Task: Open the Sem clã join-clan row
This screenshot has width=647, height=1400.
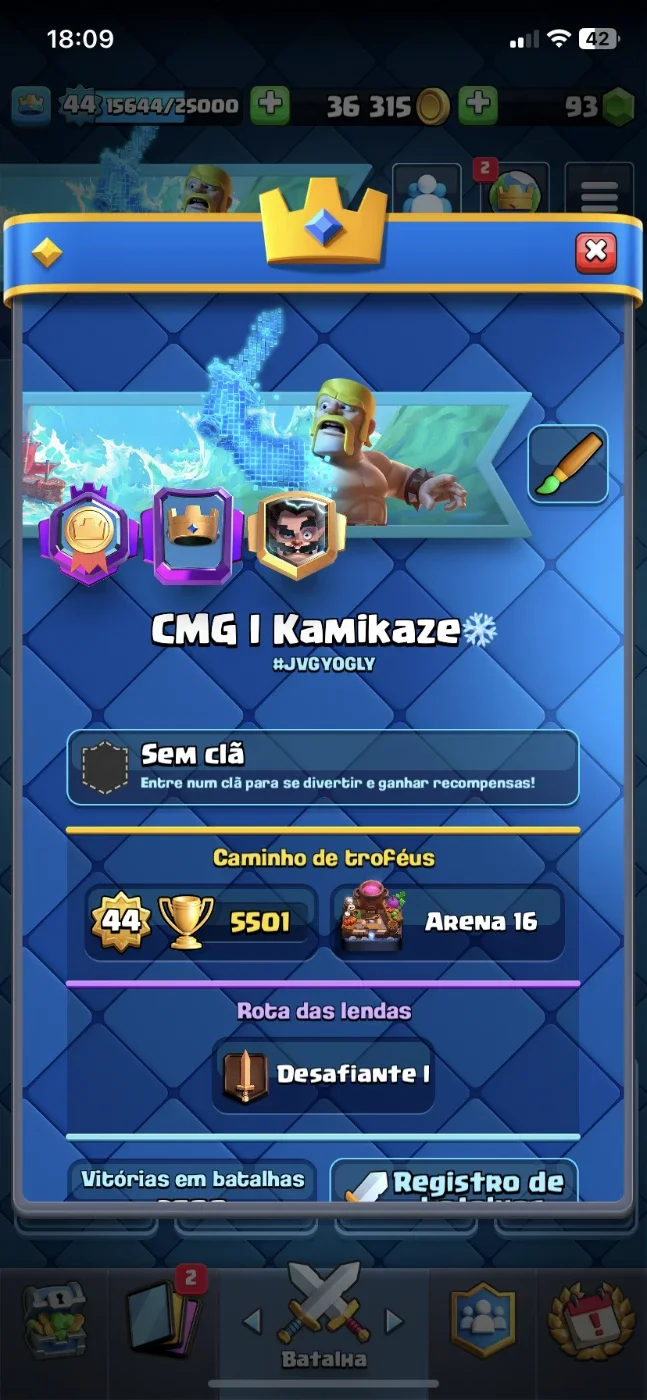Action: pyautogui.click(x=323, y=767)
